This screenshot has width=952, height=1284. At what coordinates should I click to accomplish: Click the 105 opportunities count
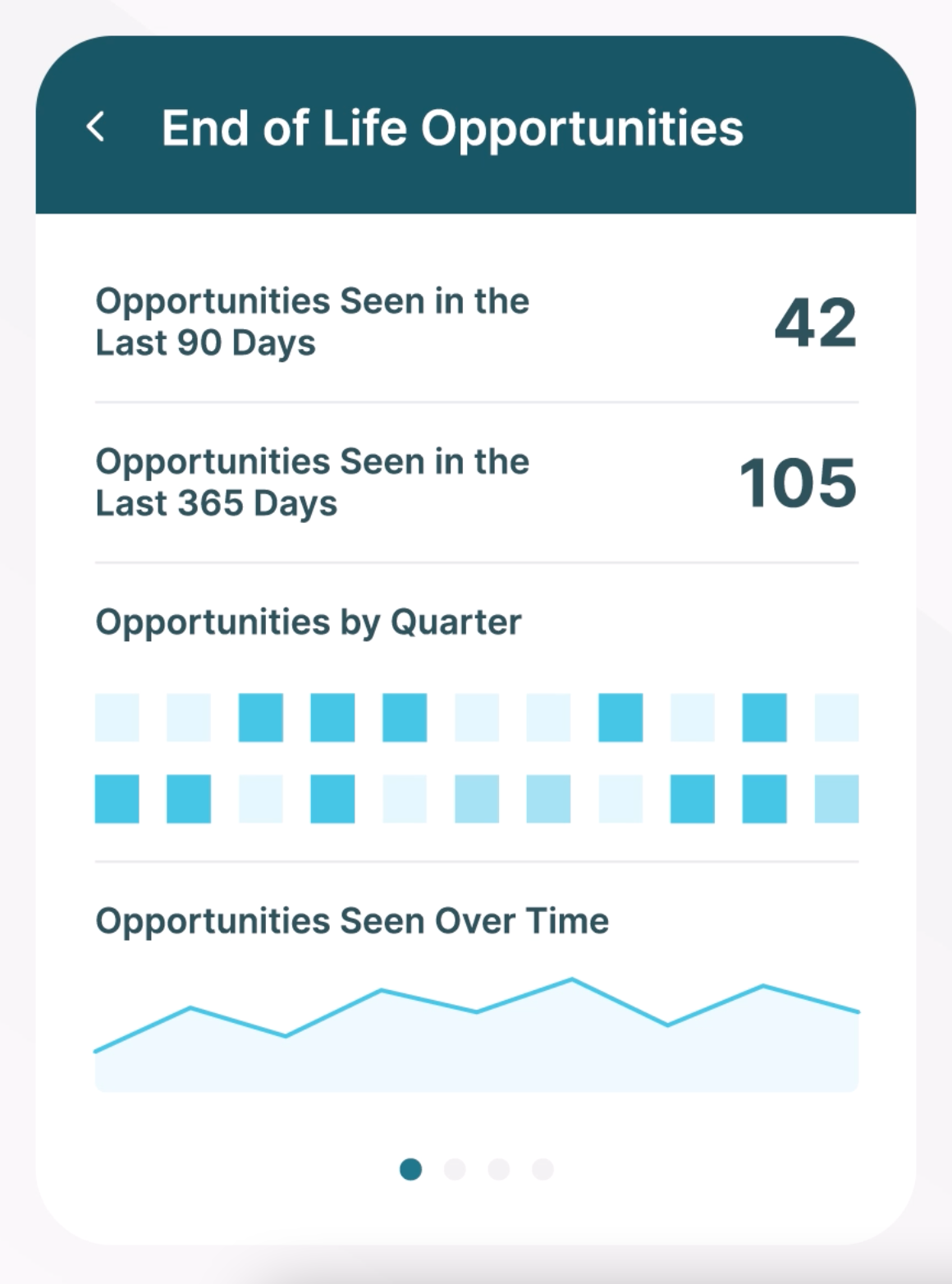coord(799,484)
